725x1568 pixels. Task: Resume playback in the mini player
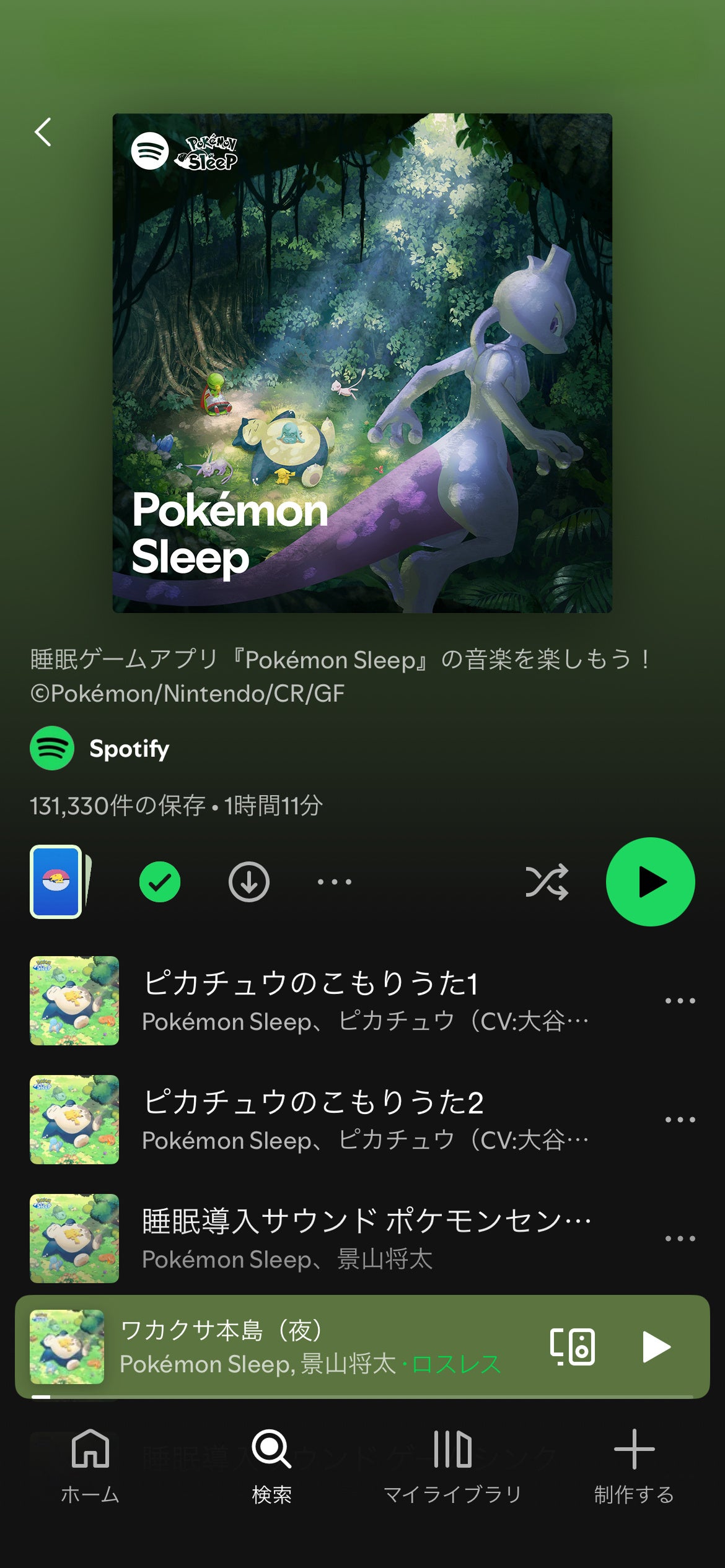click(x=656, y=1347)
